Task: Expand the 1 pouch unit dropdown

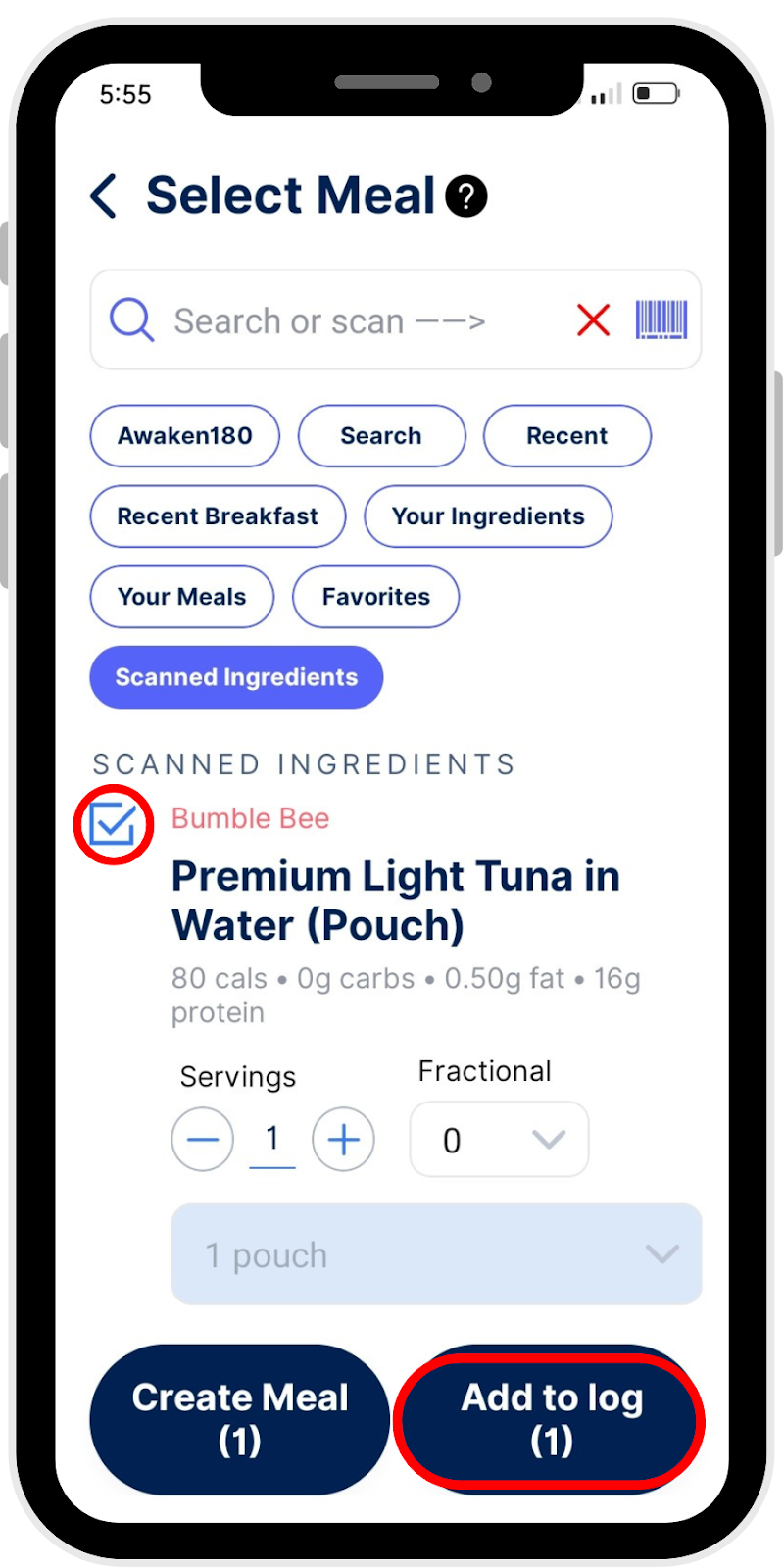Action: (x=436, y=1254)
